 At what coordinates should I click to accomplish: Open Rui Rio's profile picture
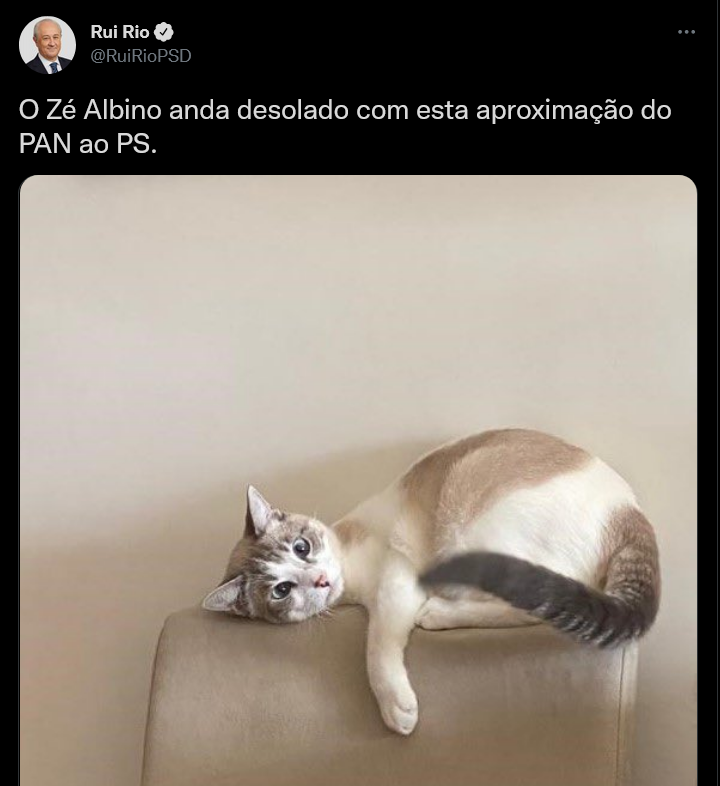click(x=47, y=45)
